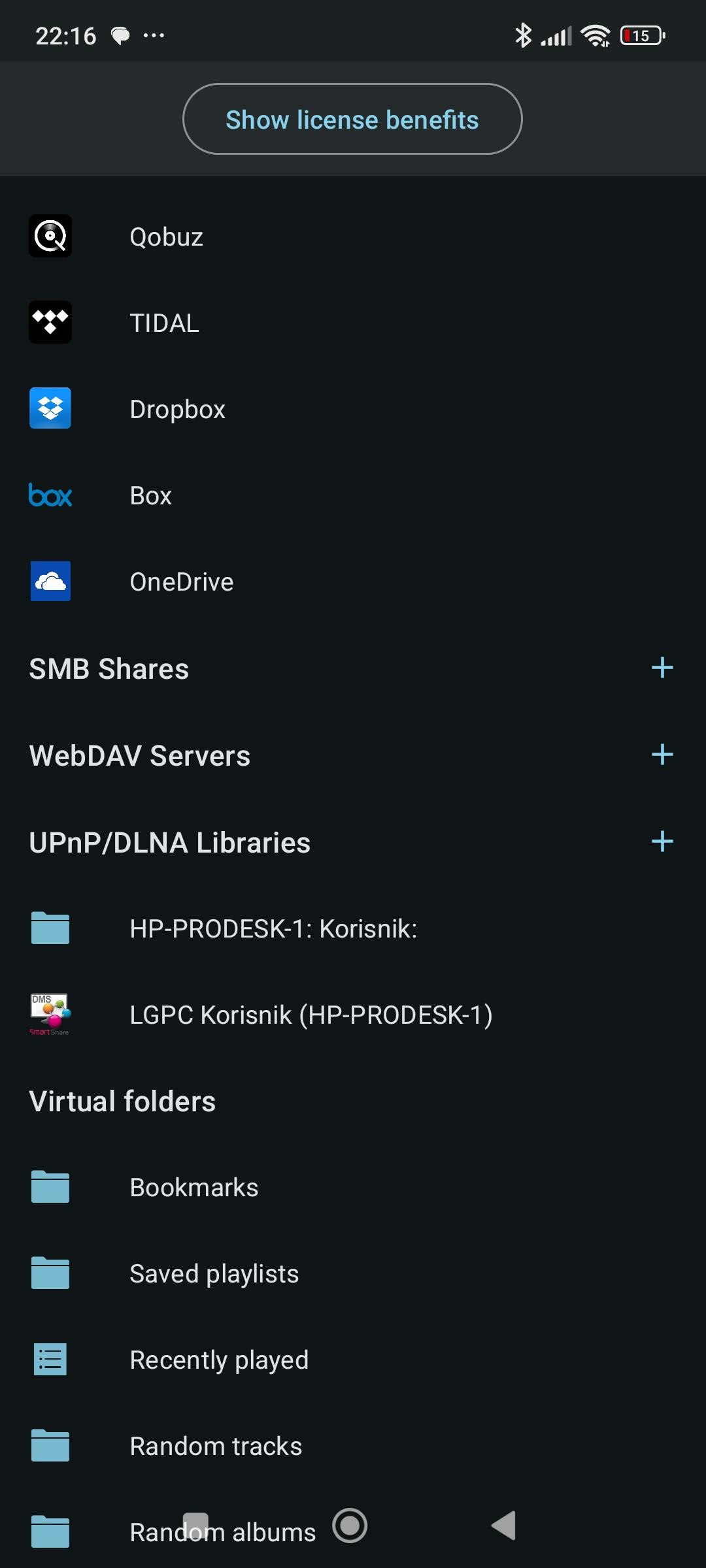
Task: Open HP-PRODESK-1: Korisnik: folder
Action: click(353, 928)
